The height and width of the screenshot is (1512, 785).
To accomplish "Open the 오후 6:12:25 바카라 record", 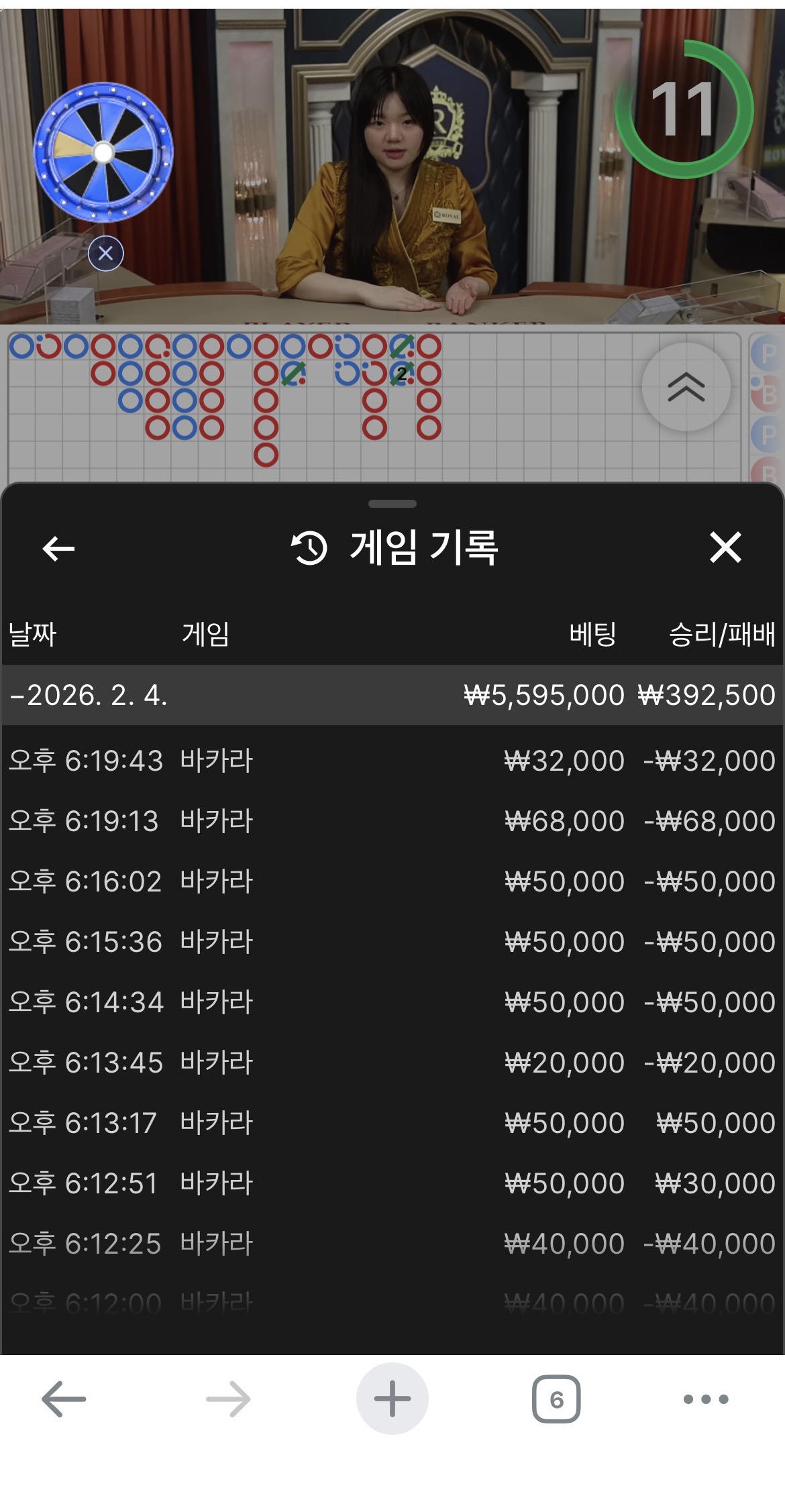I will click(x=392, y=1244).
